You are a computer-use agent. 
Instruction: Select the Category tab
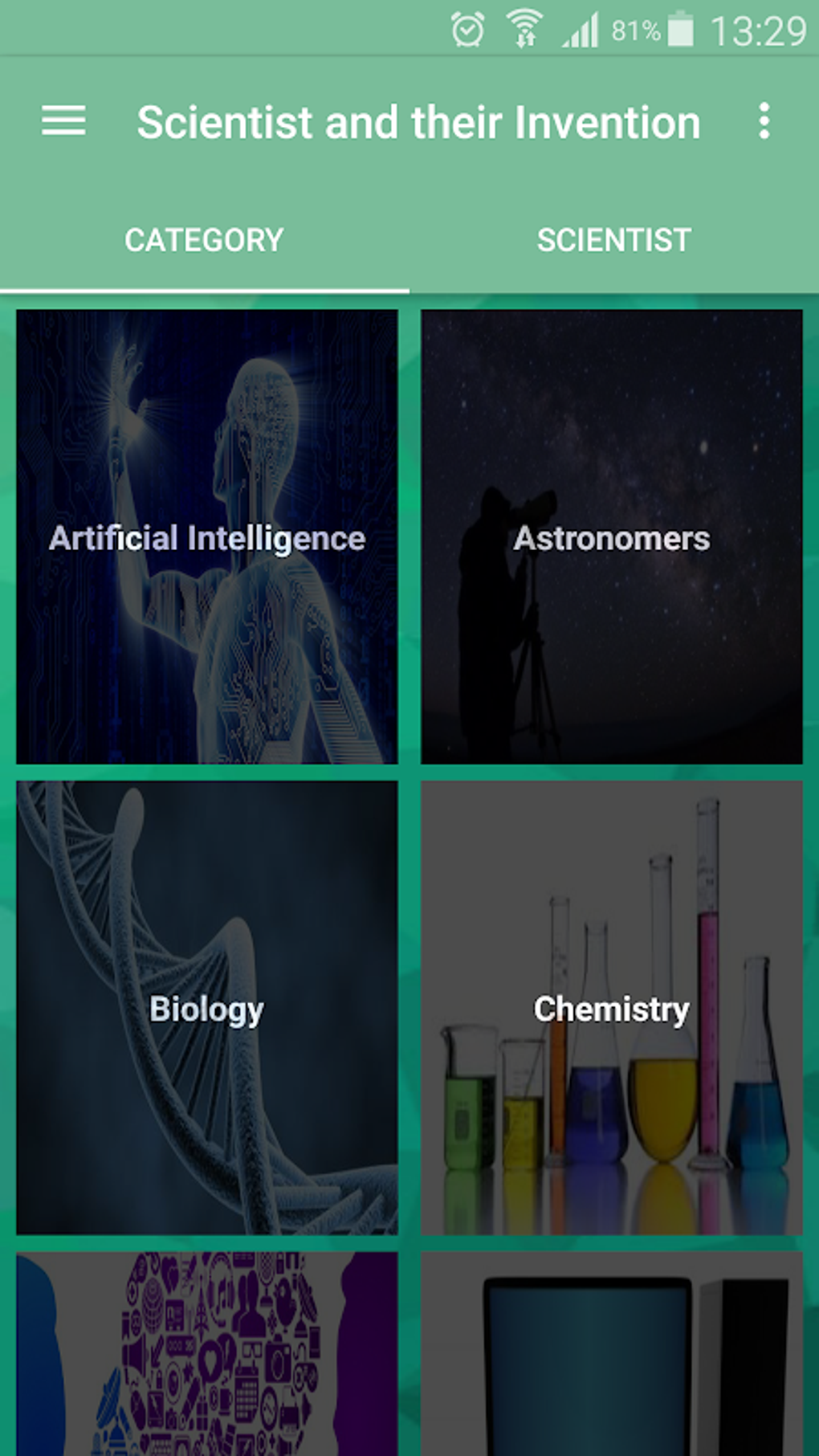pyautogui.click(x=204, y=240)
